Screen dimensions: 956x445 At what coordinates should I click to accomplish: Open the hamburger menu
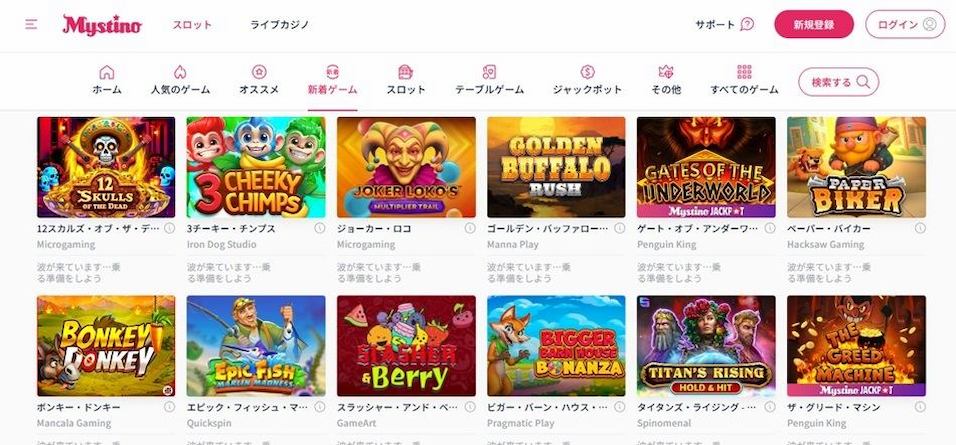click(x=31, y=24)
